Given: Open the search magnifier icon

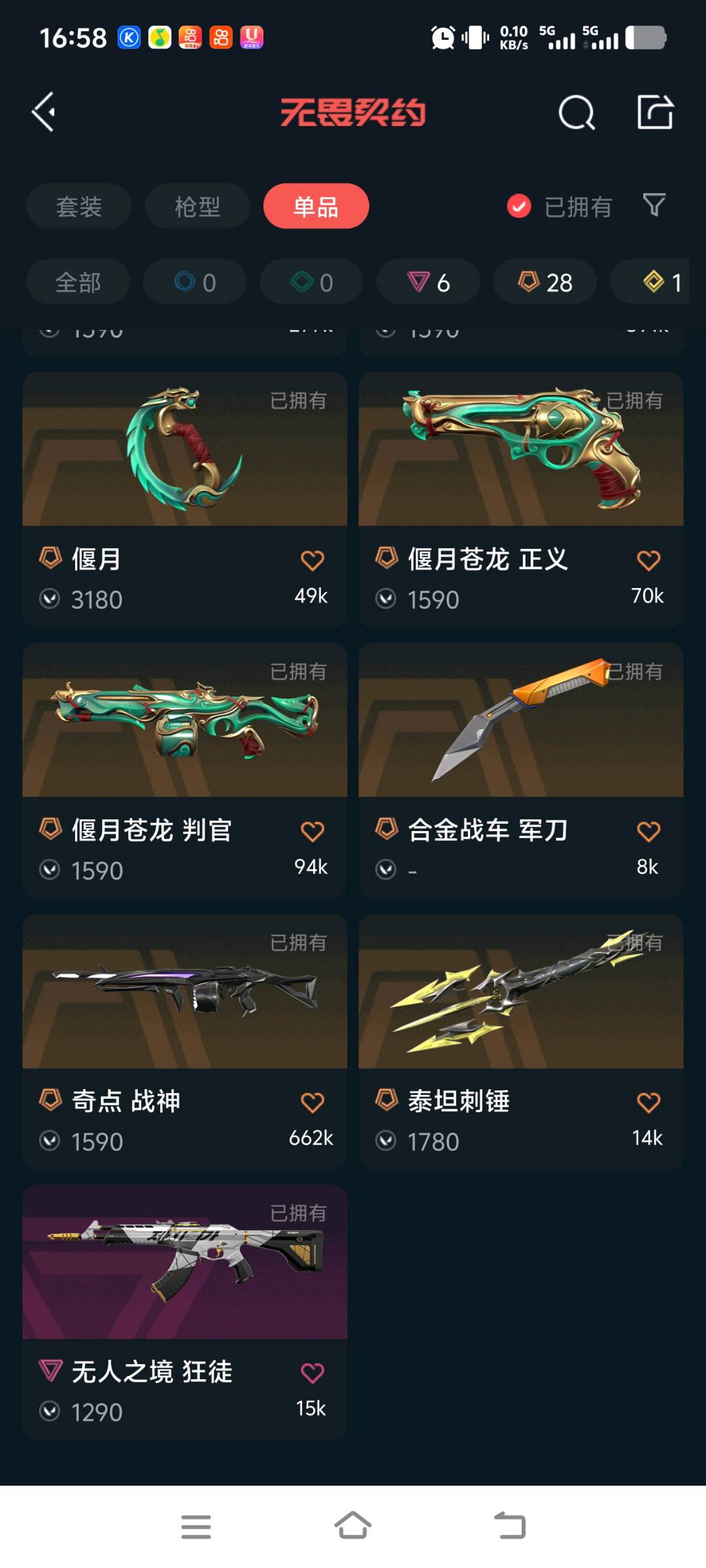Looking at the screenshot, I should tap(577, 113).
